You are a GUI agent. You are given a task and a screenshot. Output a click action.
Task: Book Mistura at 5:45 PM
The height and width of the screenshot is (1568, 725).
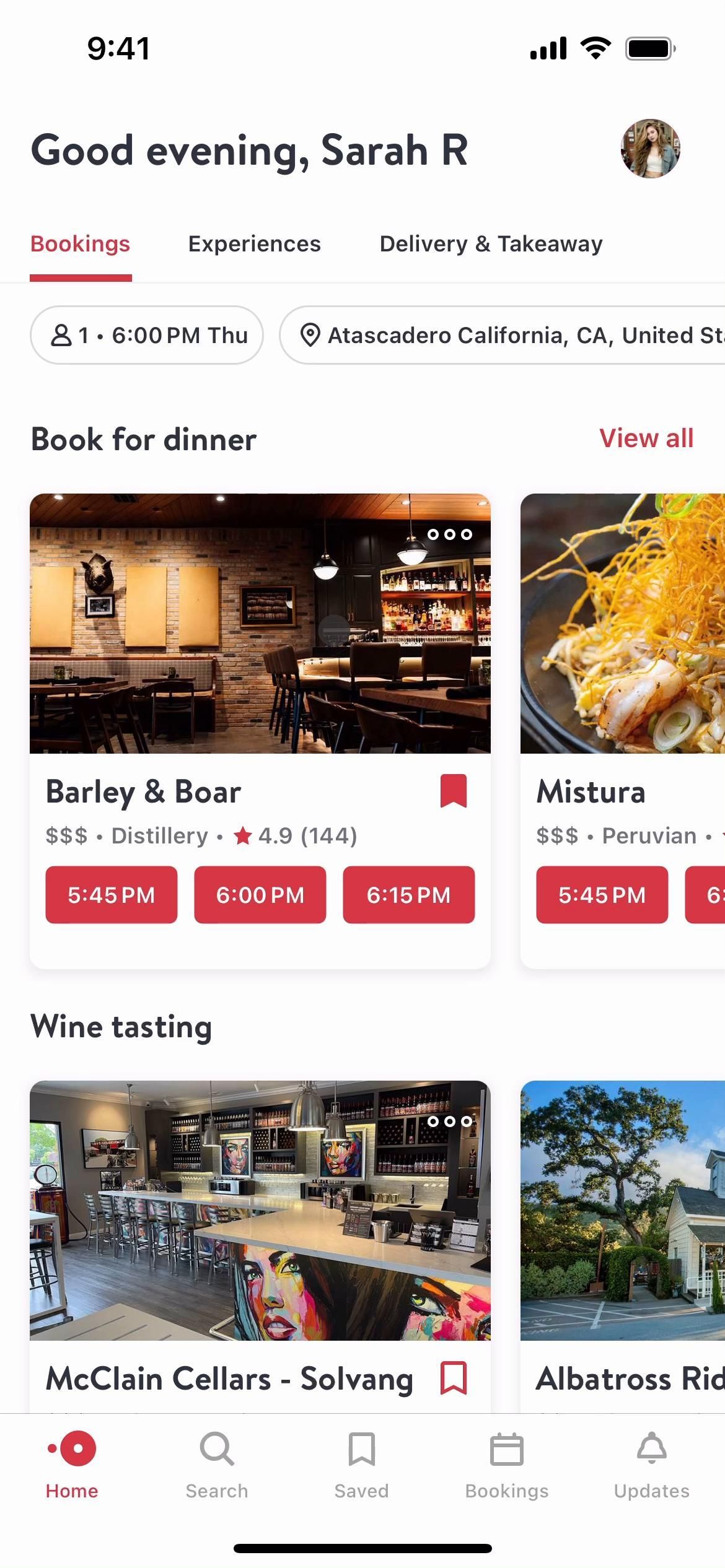[x=602, y=895]
